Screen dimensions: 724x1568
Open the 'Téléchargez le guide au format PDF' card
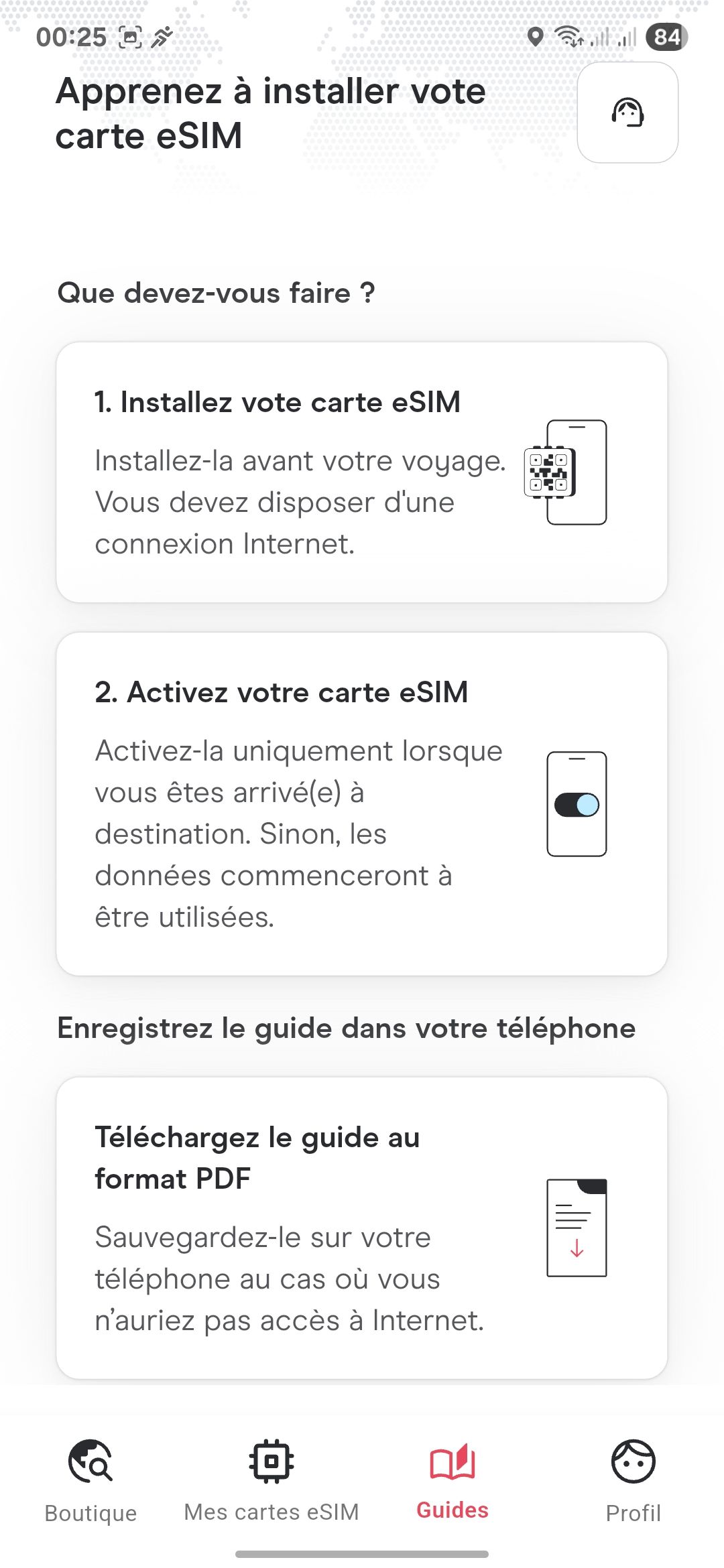[362, 1228]
